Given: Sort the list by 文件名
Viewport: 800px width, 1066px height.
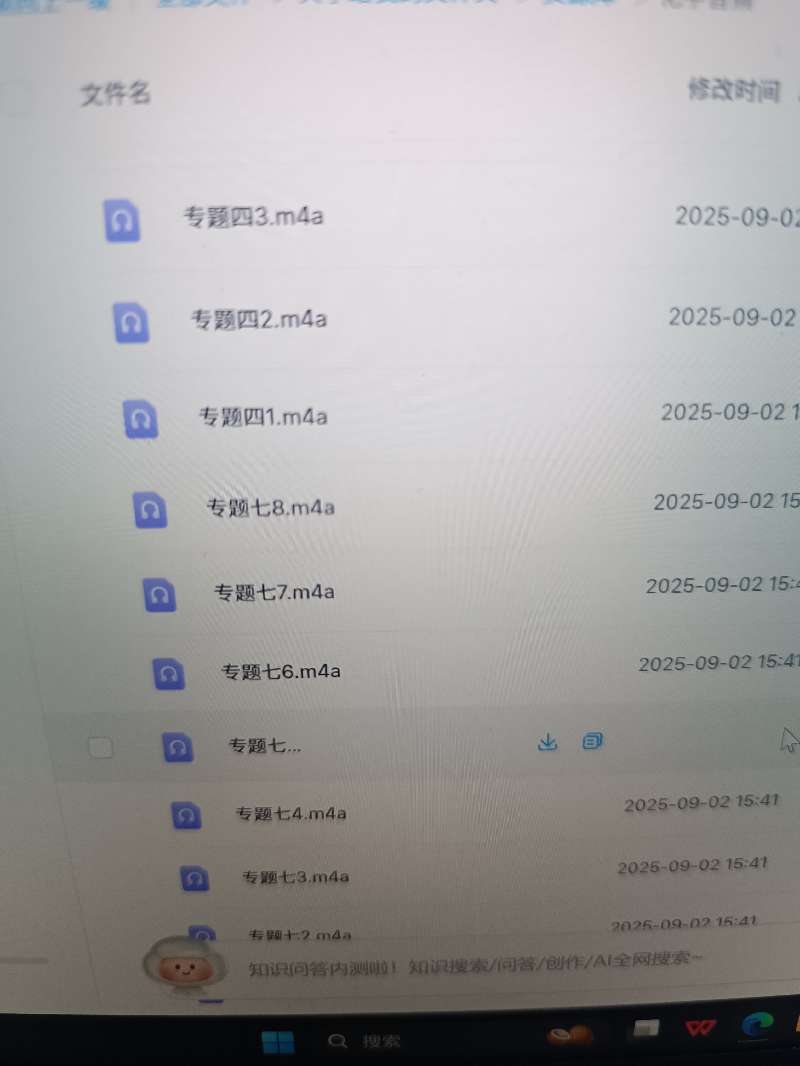Looking at the screenshot, I should tap(115, 95).
